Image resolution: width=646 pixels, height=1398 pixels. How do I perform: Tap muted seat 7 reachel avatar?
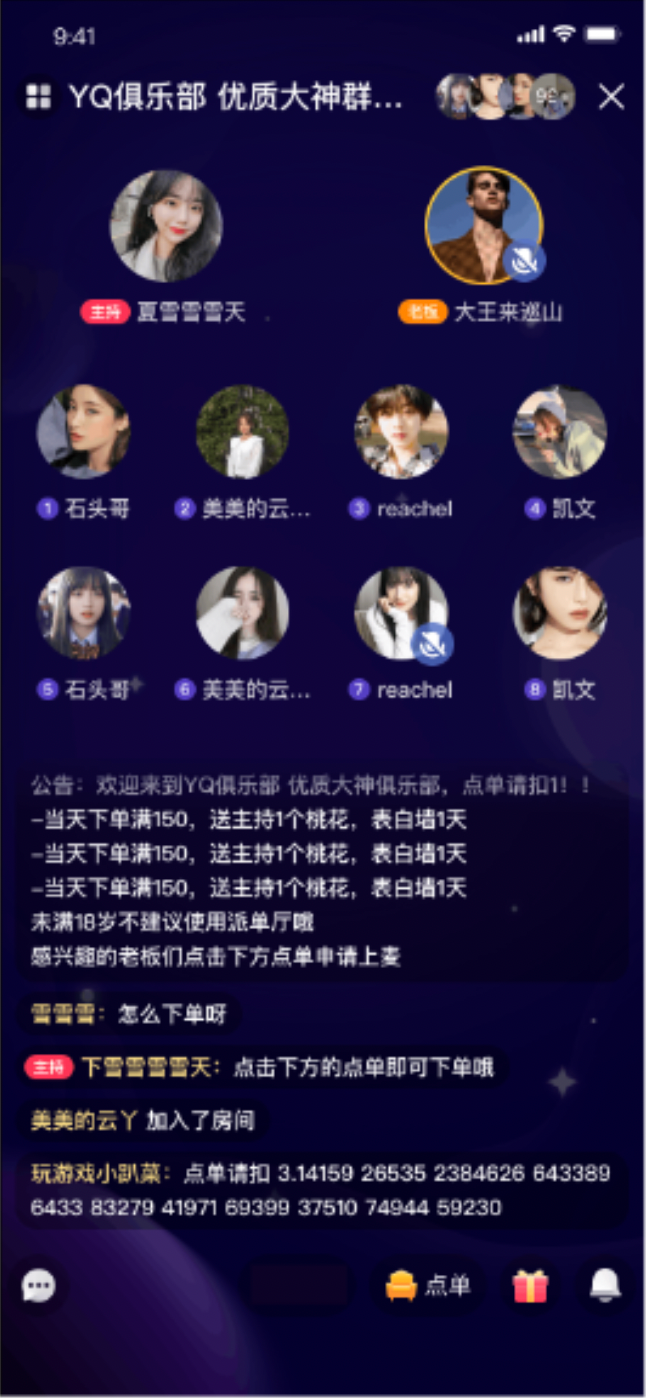tap(401, 613)
